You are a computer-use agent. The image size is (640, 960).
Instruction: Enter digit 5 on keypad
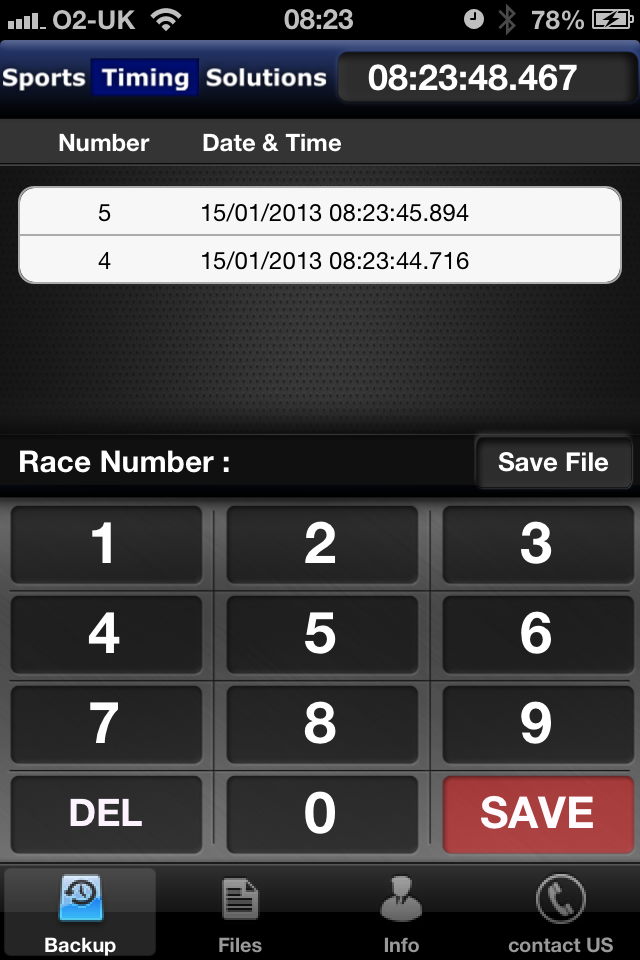pyautogui.click(x=321, y=634)
